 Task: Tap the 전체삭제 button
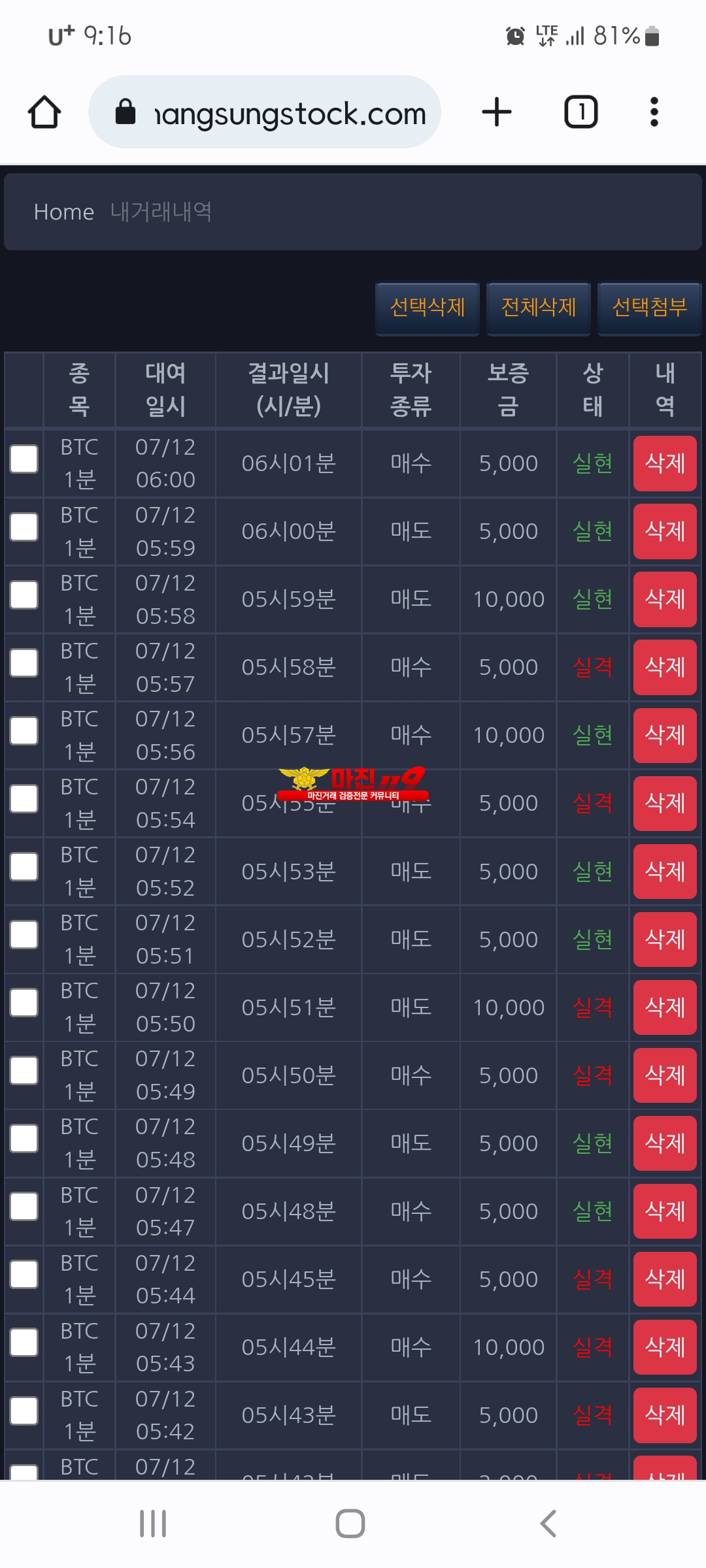click(x=539, y=308)
